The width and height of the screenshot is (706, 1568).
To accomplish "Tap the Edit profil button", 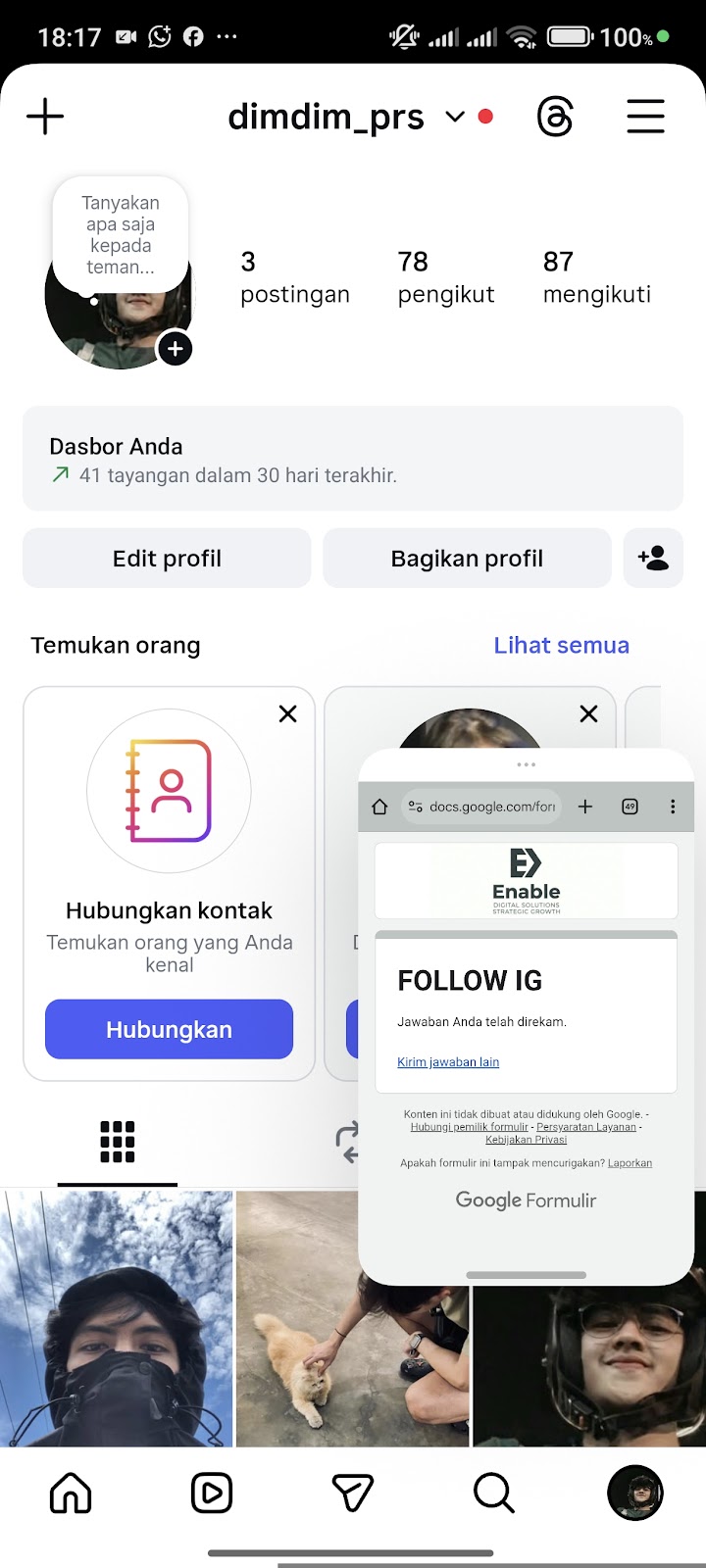I will pos(167,559).
